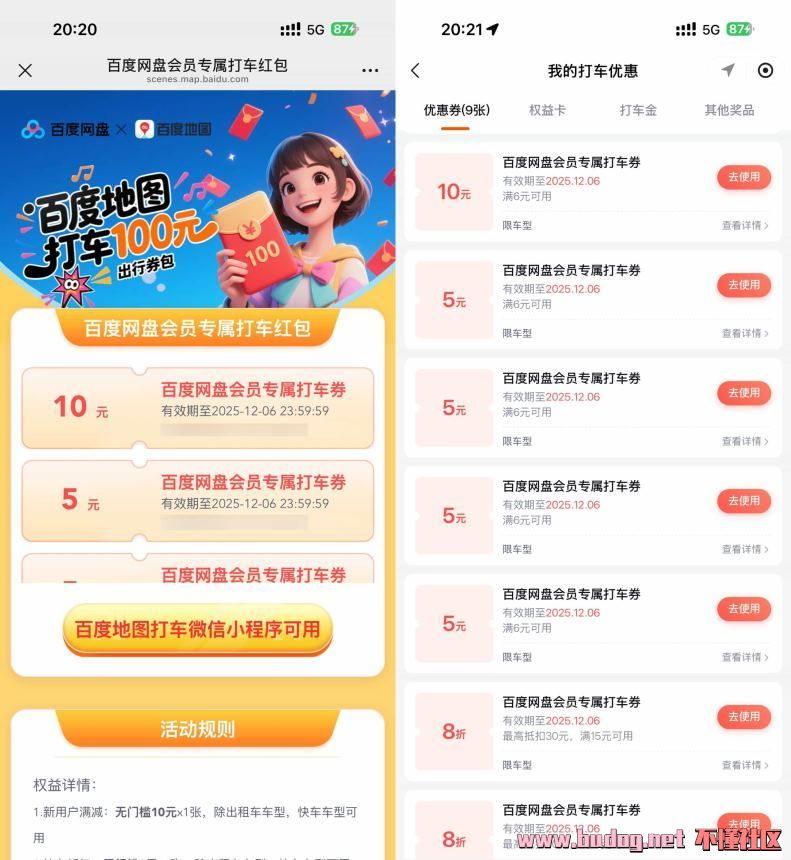
Task: Tap 去使用 on the 10元 coupon
Action: 743,177
